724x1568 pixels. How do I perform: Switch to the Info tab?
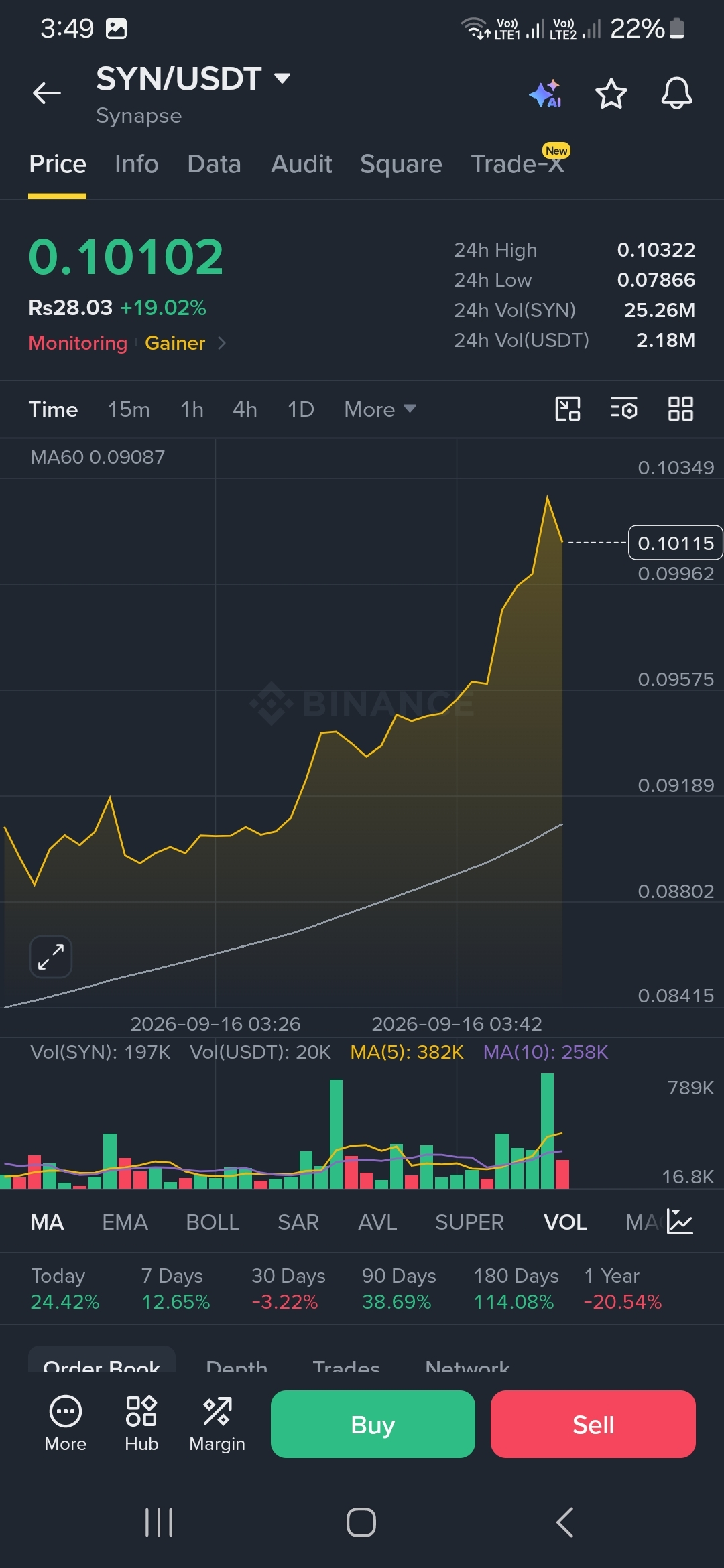pos(137,164)
